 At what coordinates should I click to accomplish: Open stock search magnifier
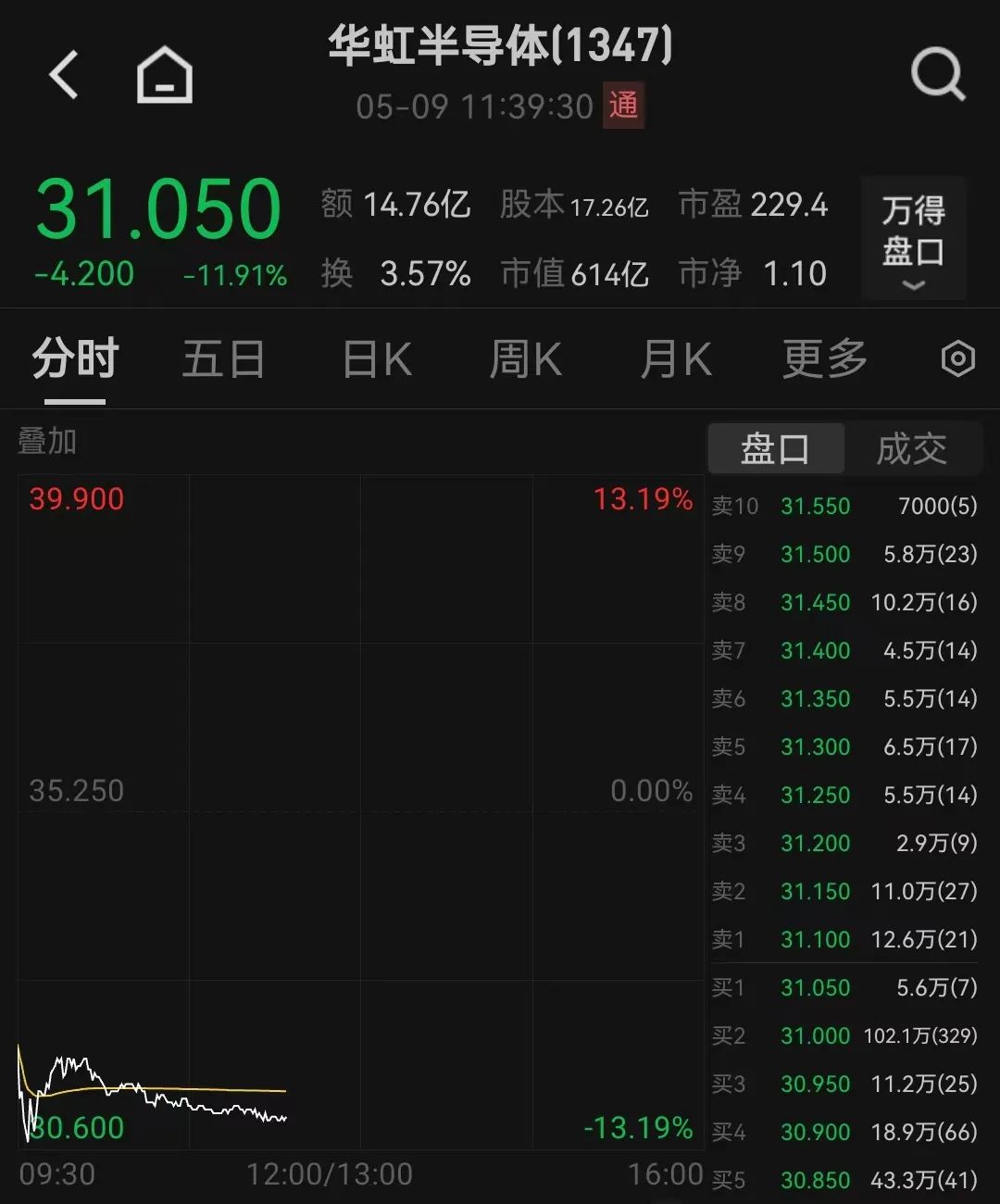937,74
